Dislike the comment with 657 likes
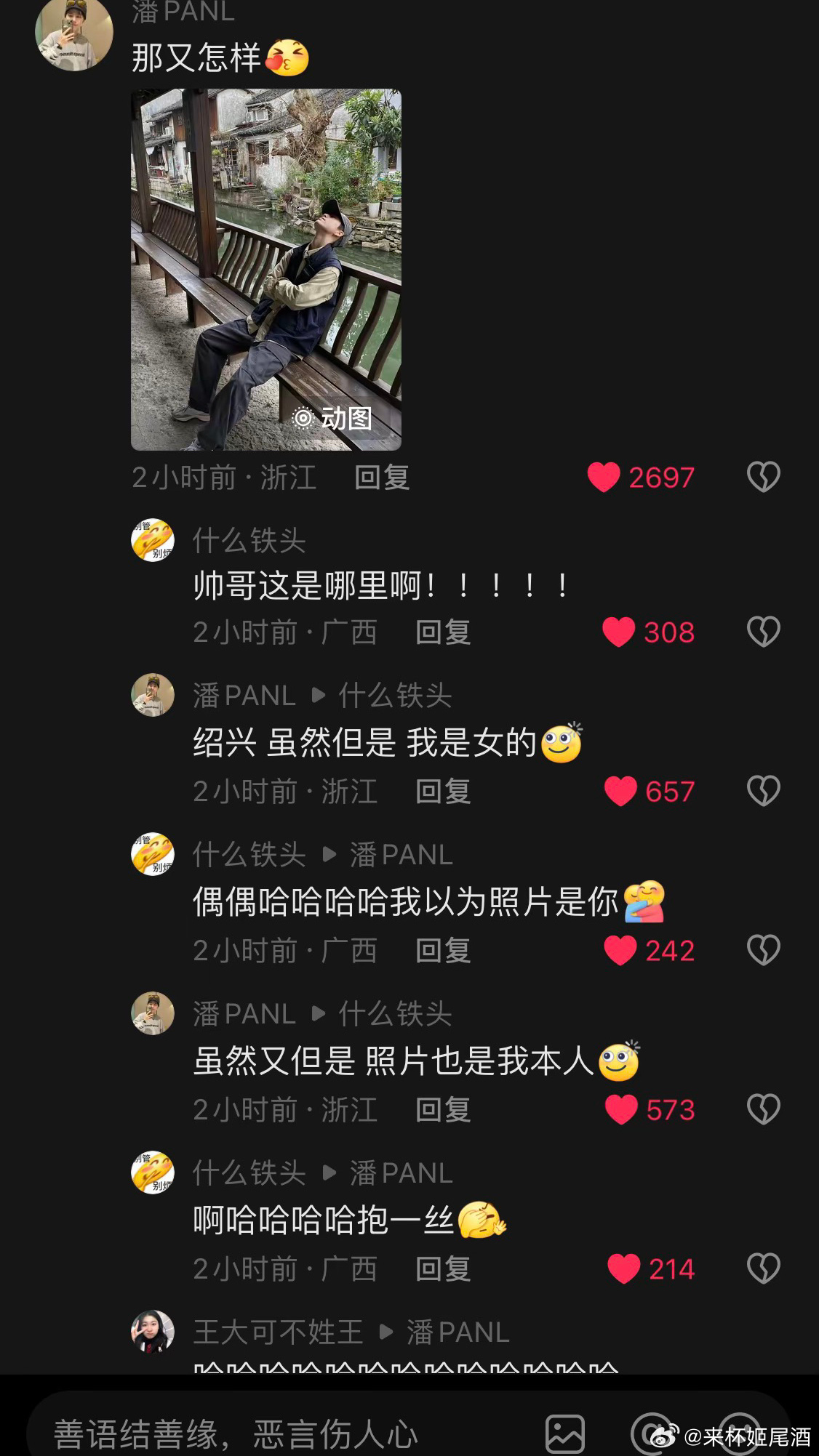 point(763,792)
